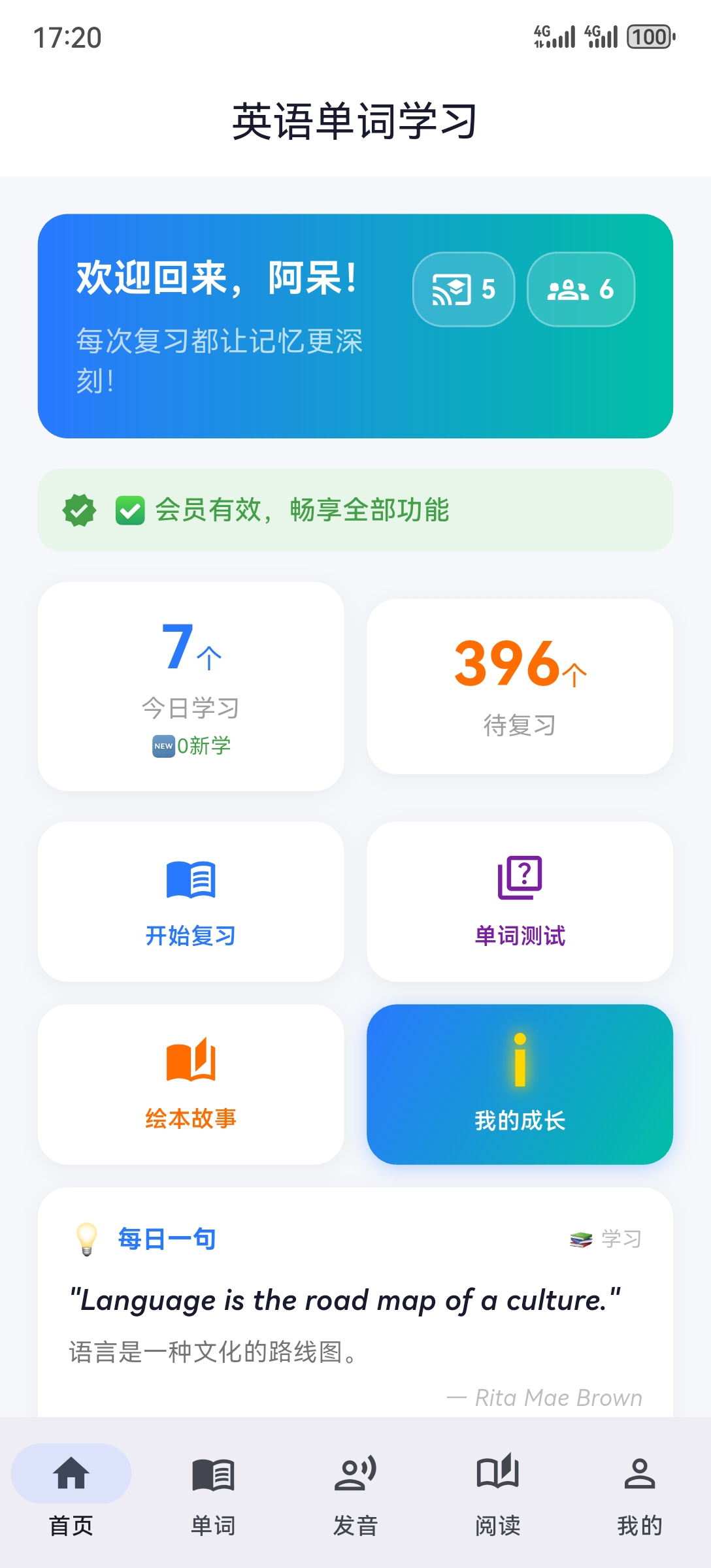Start reviewing with 开始复习
This screenshot has width=711, height=1568.
pyautogui.click(x=191, y=902)
